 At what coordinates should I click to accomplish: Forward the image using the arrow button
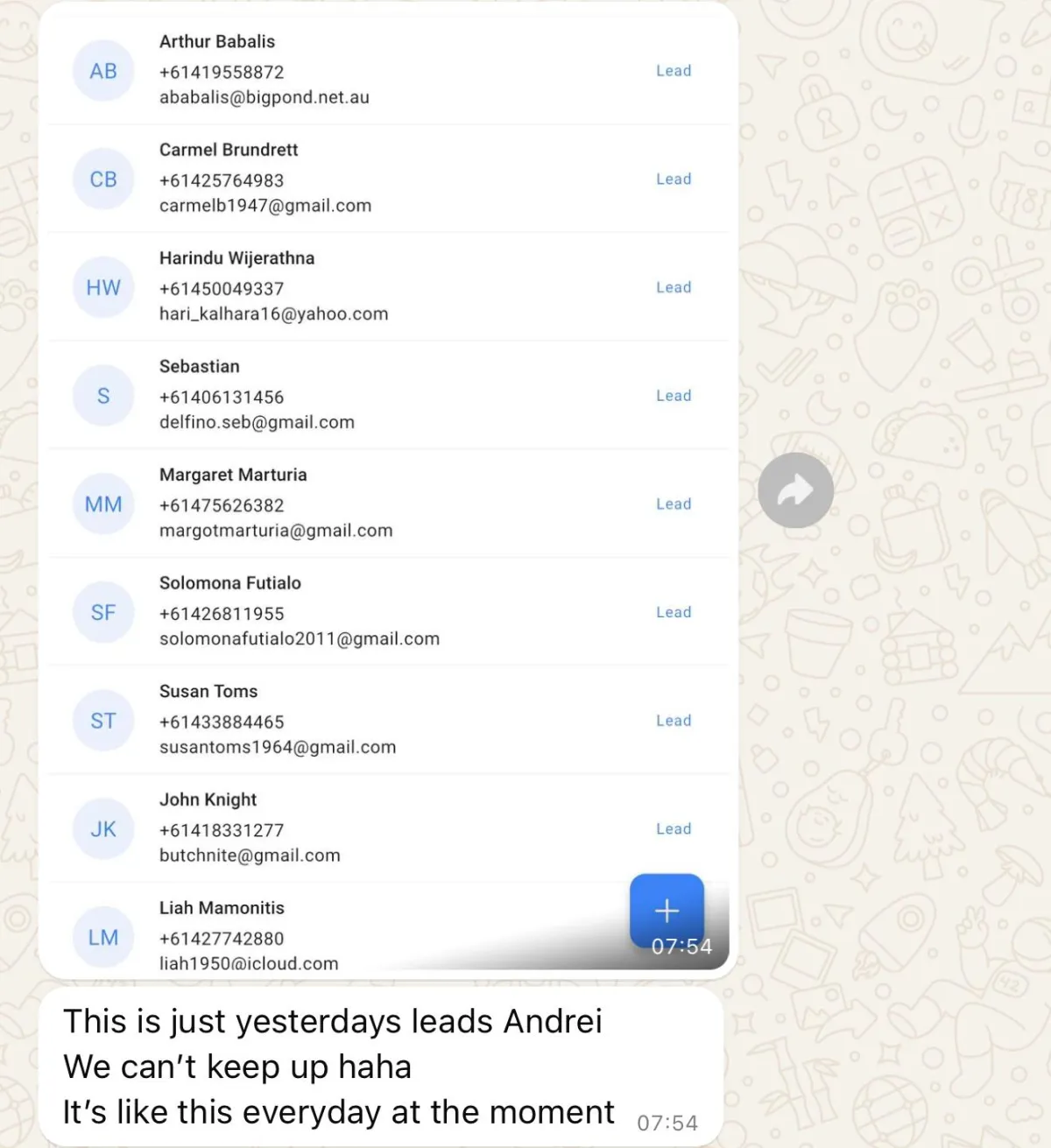[x=795, y=490]
